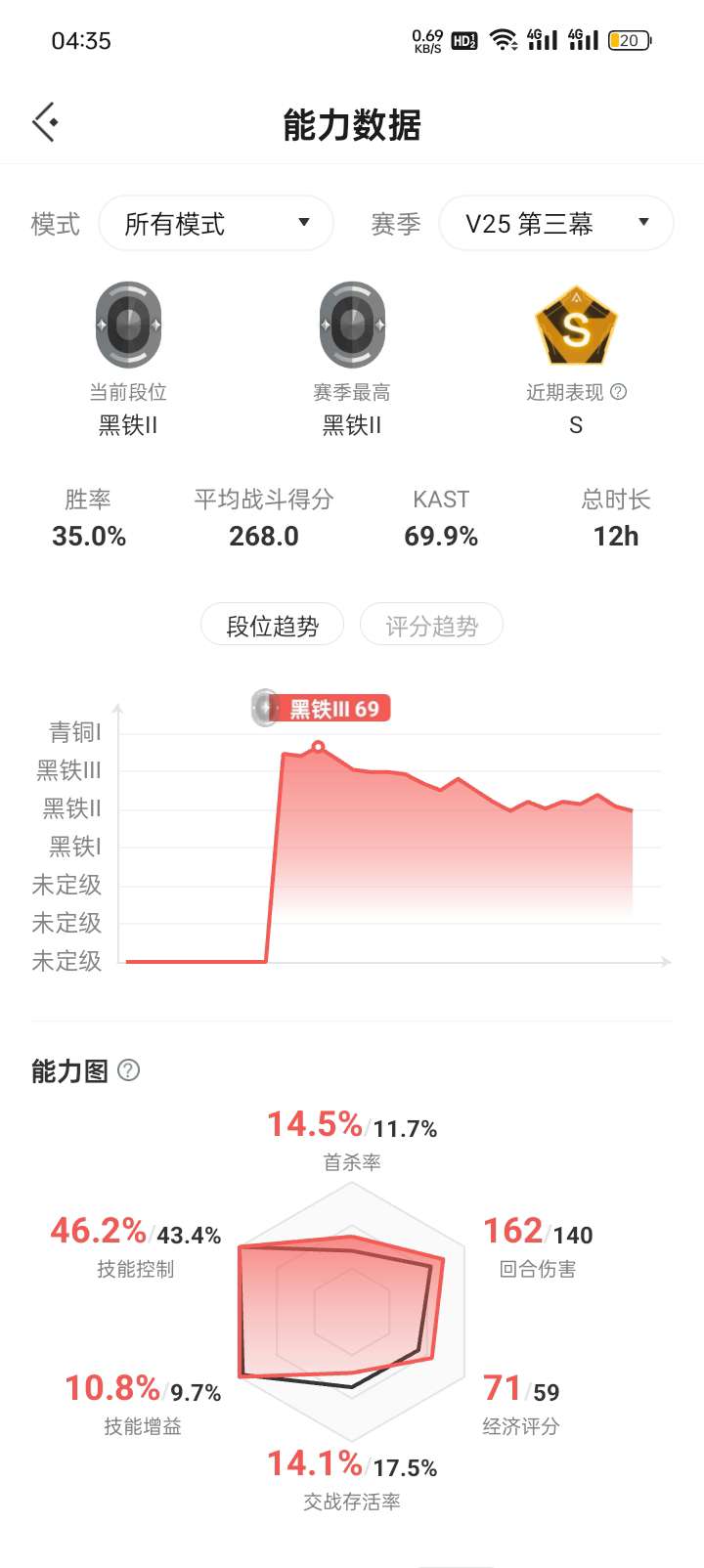Image resolution: width=704 pixels, height=1568 pixels.
Task: Tap the help icon beside 近期表现
Action: (x=618, y=392)
